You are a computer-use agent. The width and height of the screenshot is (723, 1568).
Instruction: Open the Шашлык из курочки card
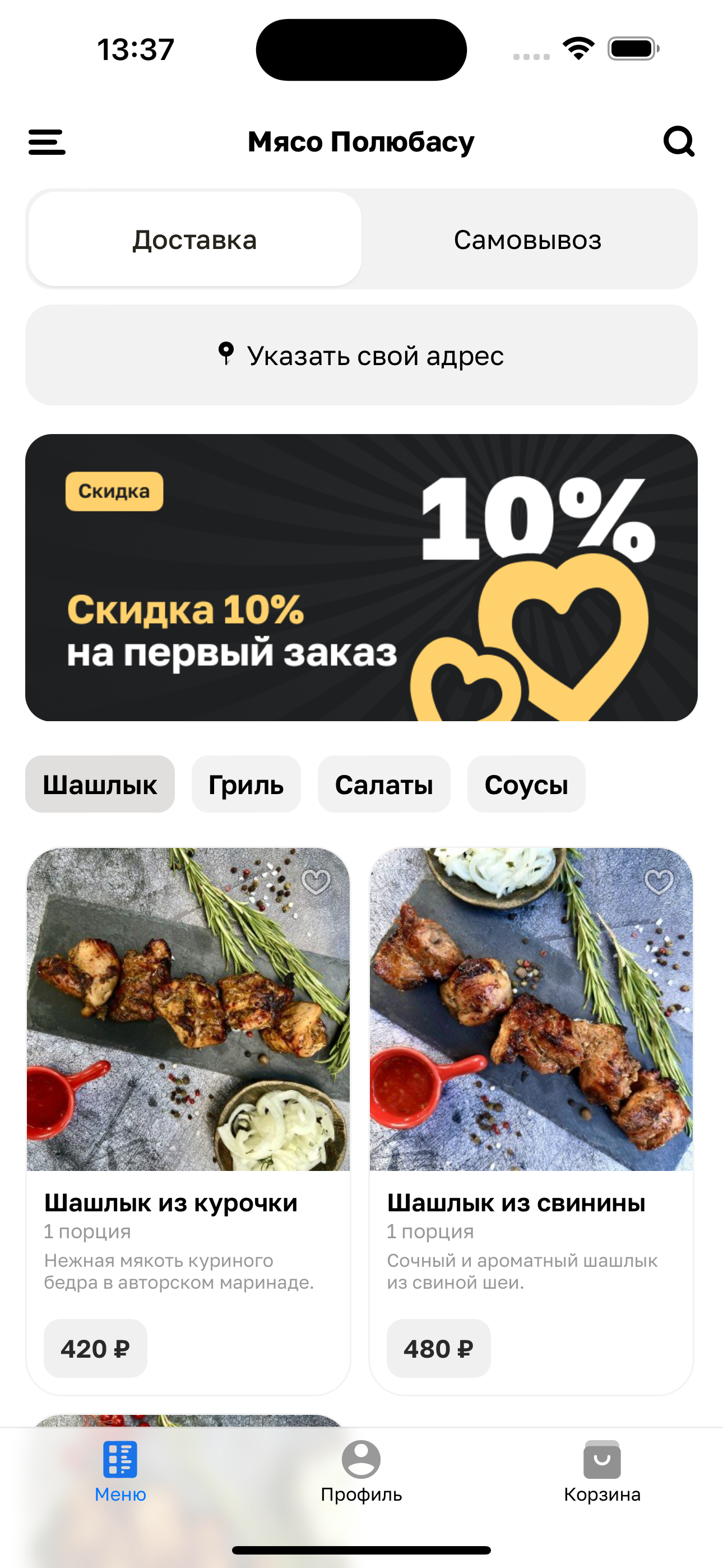pos(188,1035)
